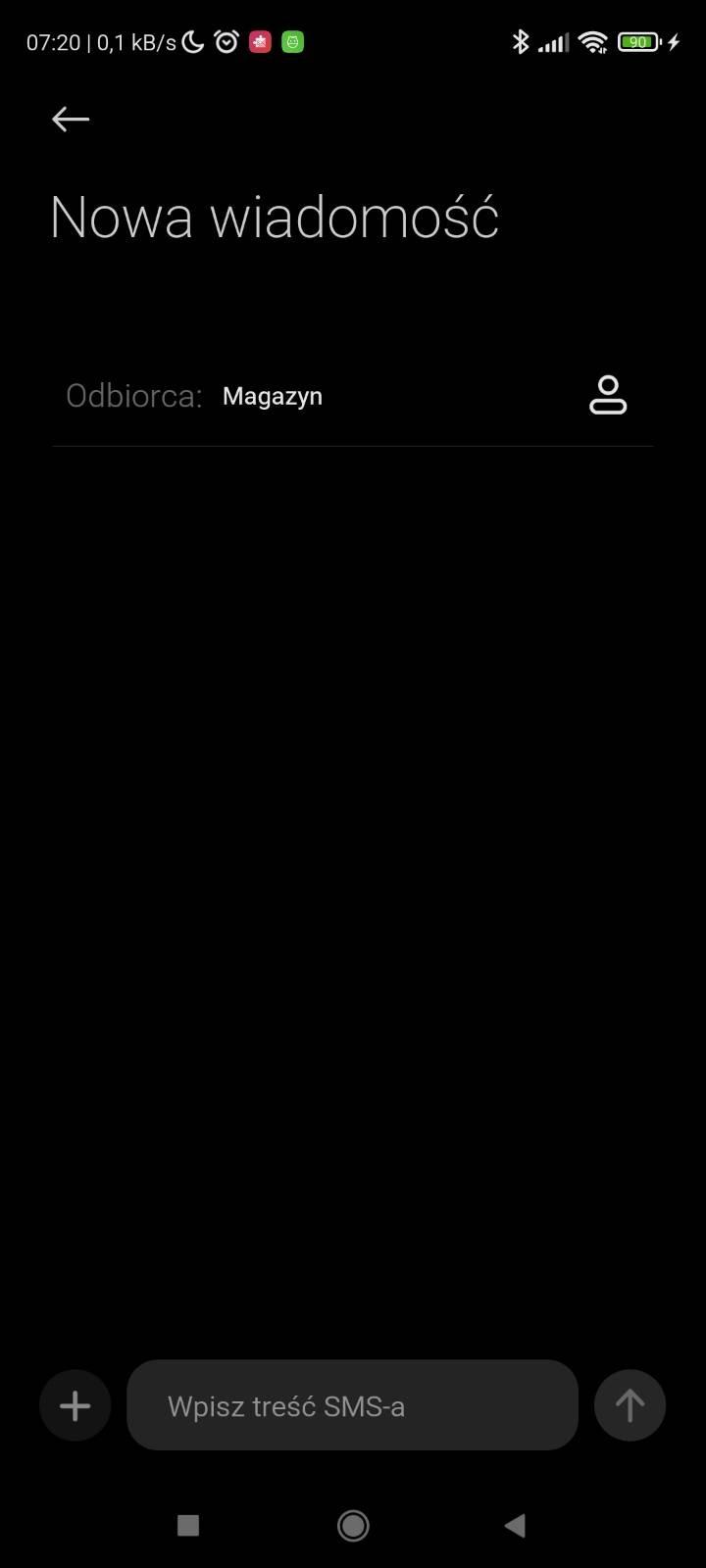Open recent apps from the navigation bar
The image size is (706, 1568).
(188, 1525)
